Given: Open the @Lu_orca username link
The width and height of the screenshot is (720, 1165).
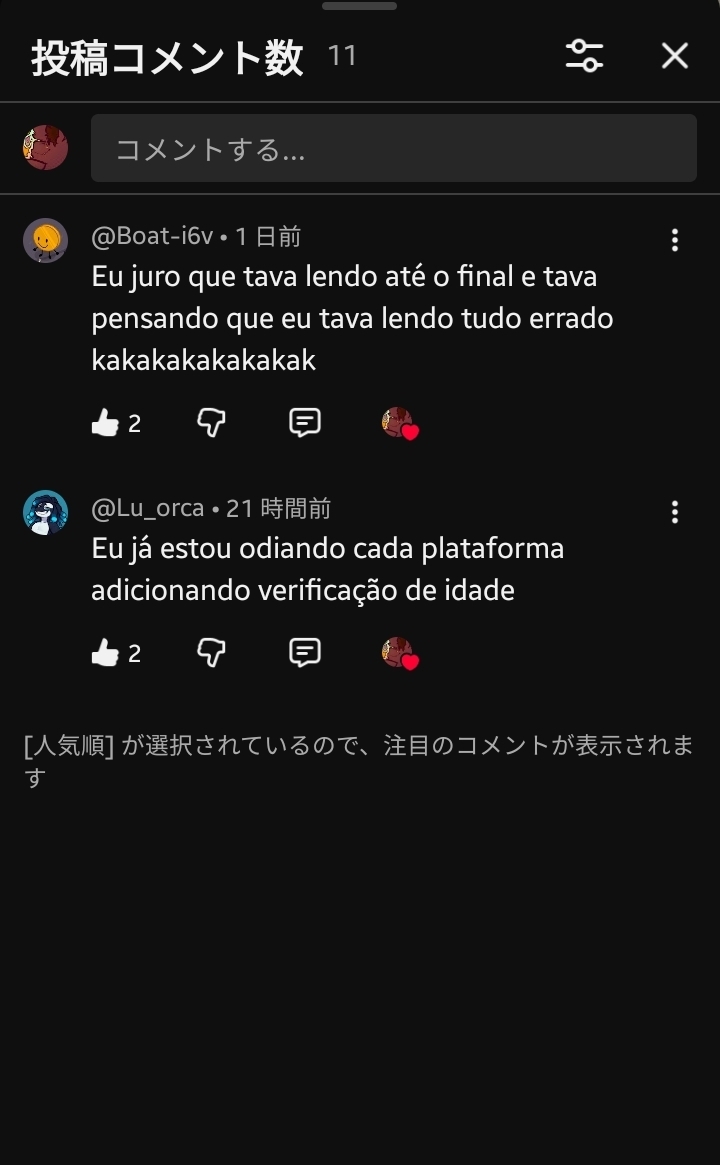Looking at the screenshot, I should click(148, 509).
